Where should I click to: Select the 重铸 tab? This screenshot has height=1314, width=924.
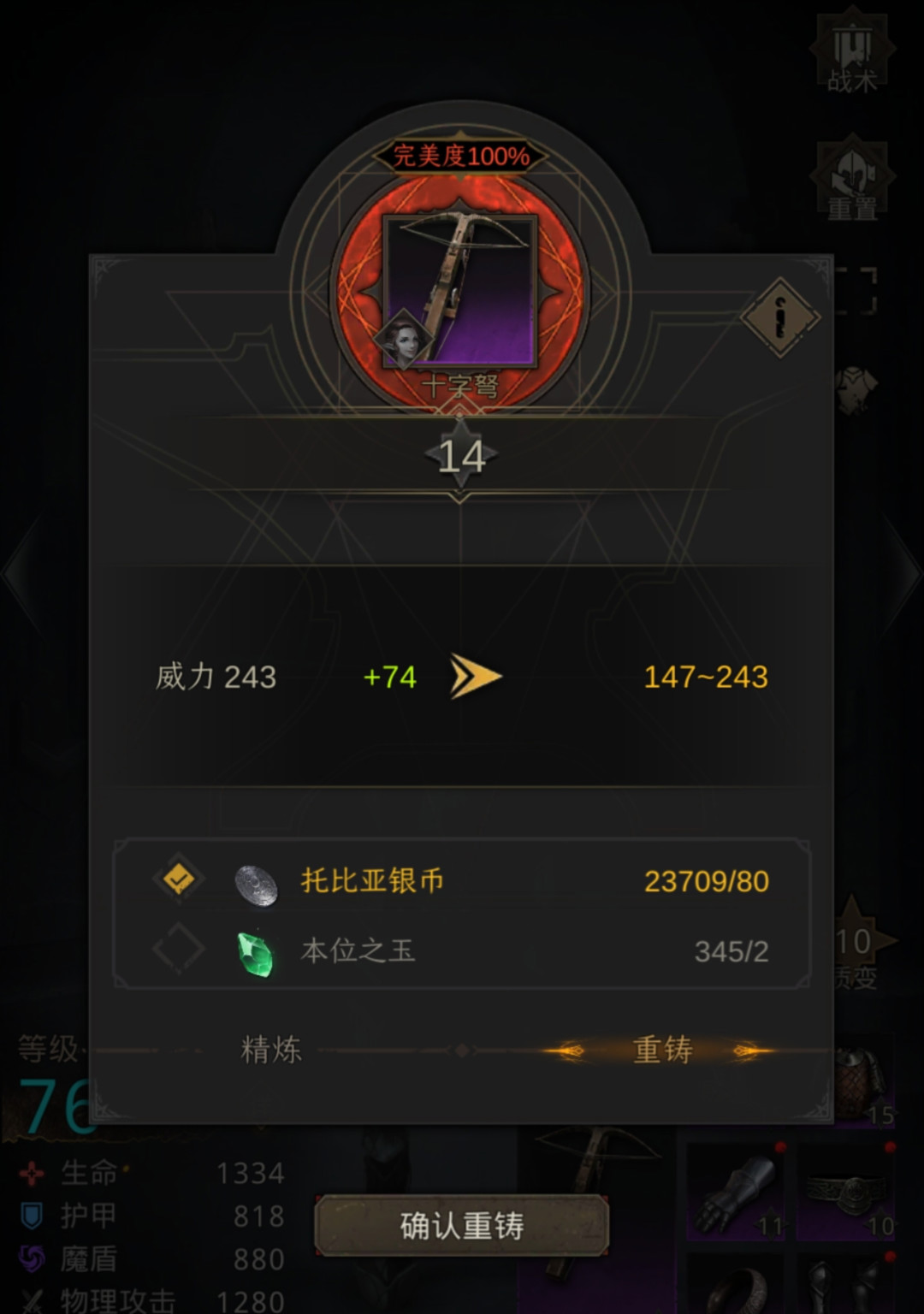[662, 1050]
